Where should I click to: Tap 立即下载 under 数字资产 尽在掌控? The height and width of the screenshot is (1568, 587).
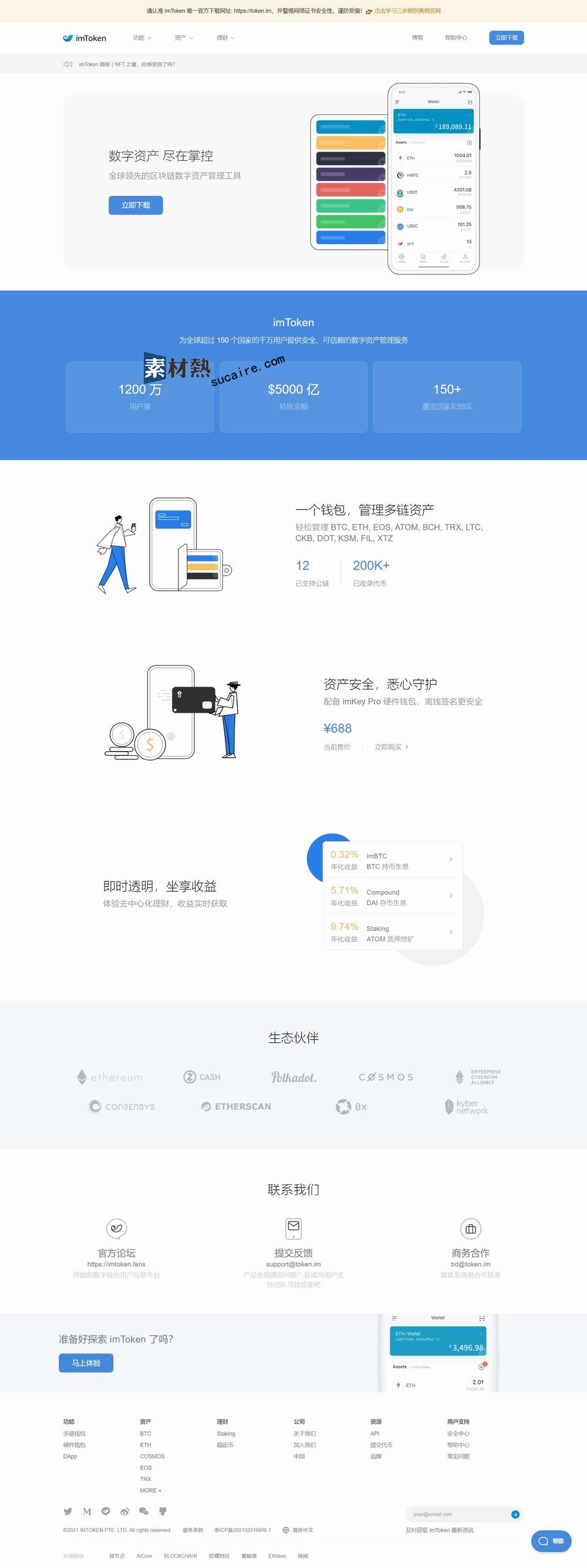pos(136,205)
